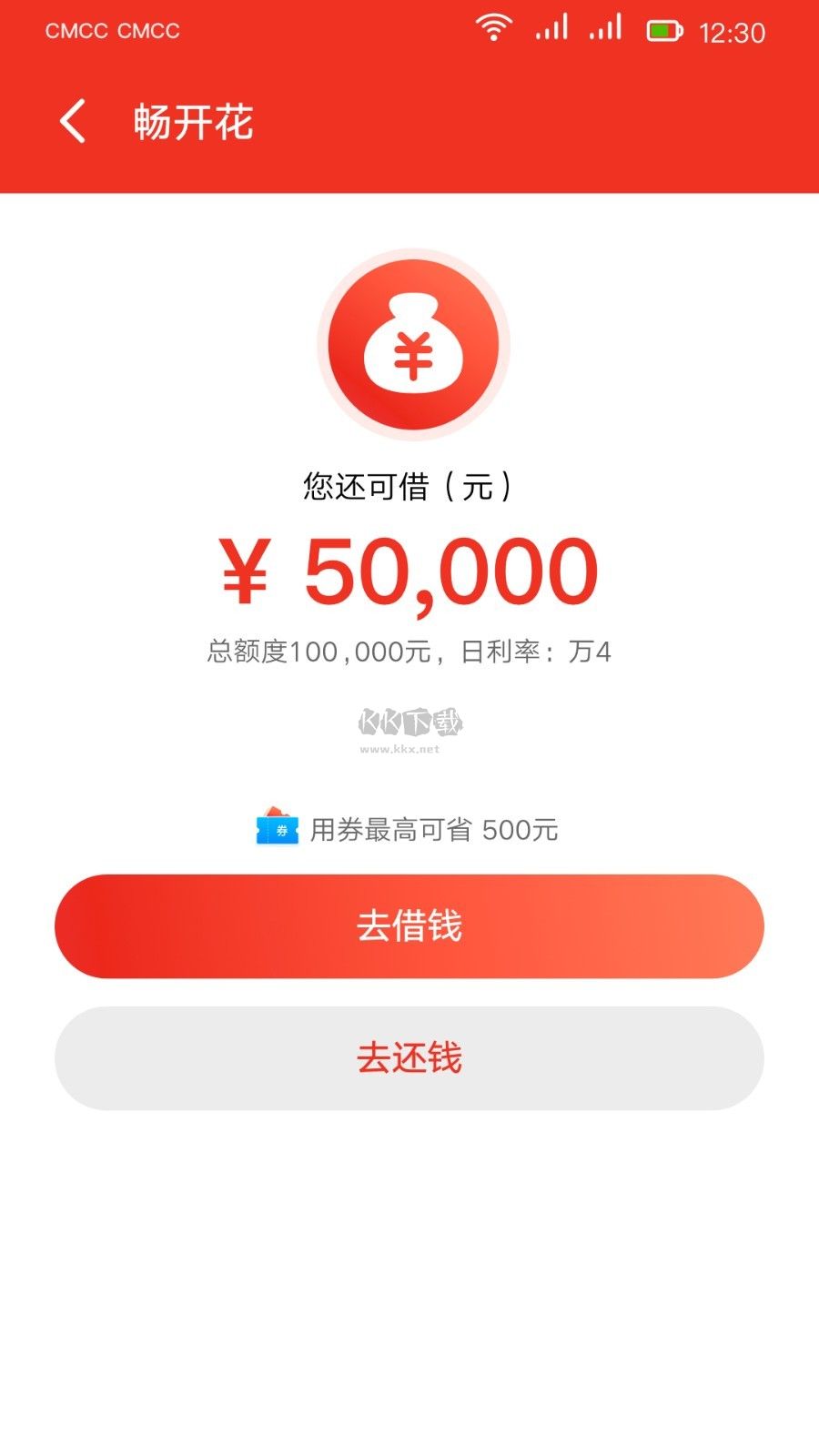Tap the 去还钱 button
The height and width of the screenshot is (1456, 819).
click(x=409, y=1057)
